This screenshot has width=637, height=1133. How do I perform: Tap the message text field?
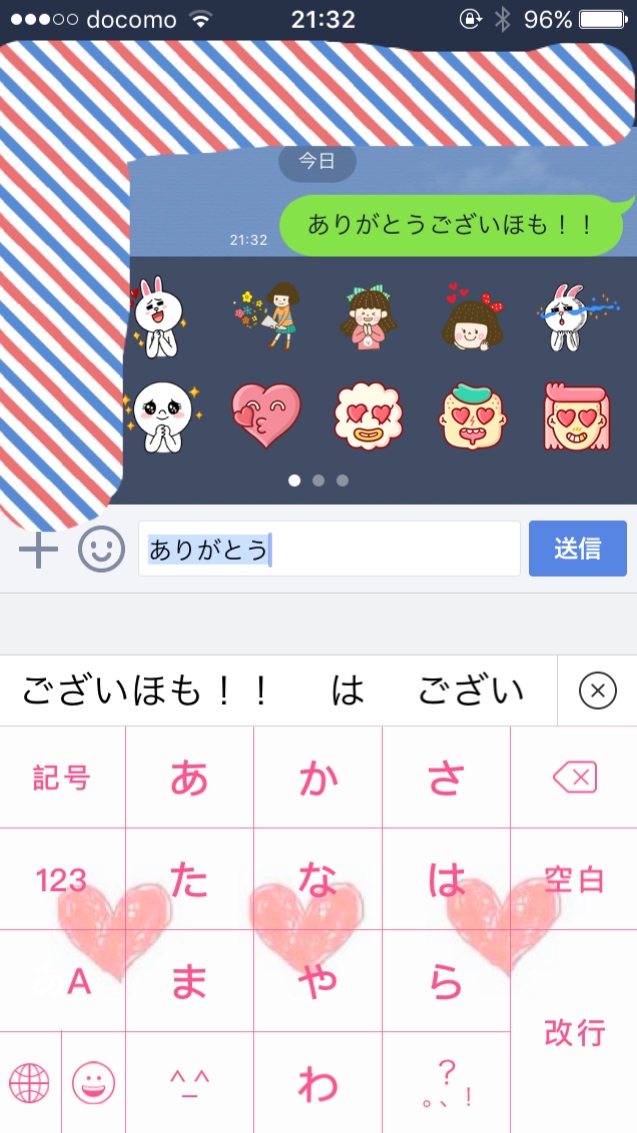point(328,549)
